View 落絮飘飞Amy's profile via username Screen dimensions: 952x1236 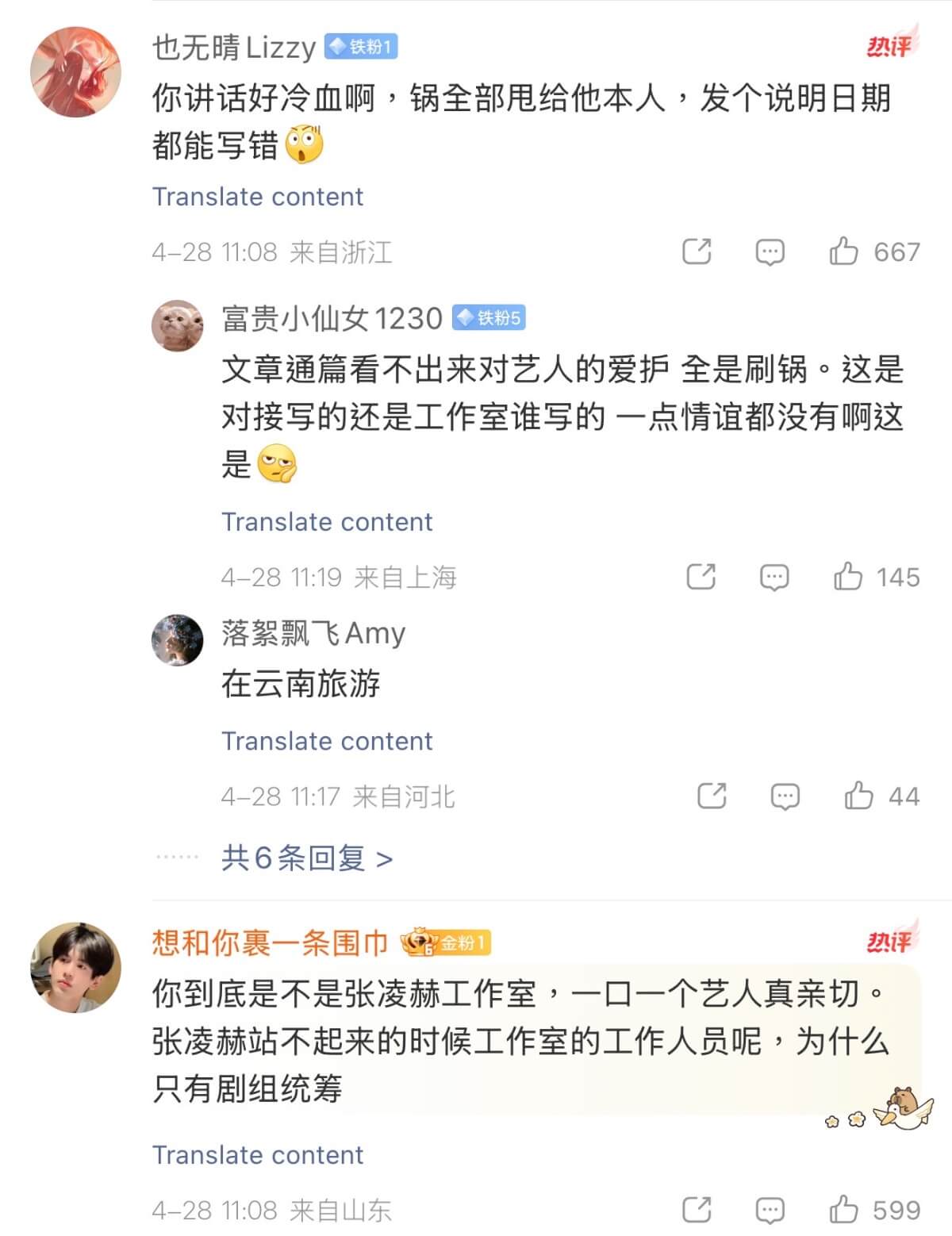(x=313, y=633)
